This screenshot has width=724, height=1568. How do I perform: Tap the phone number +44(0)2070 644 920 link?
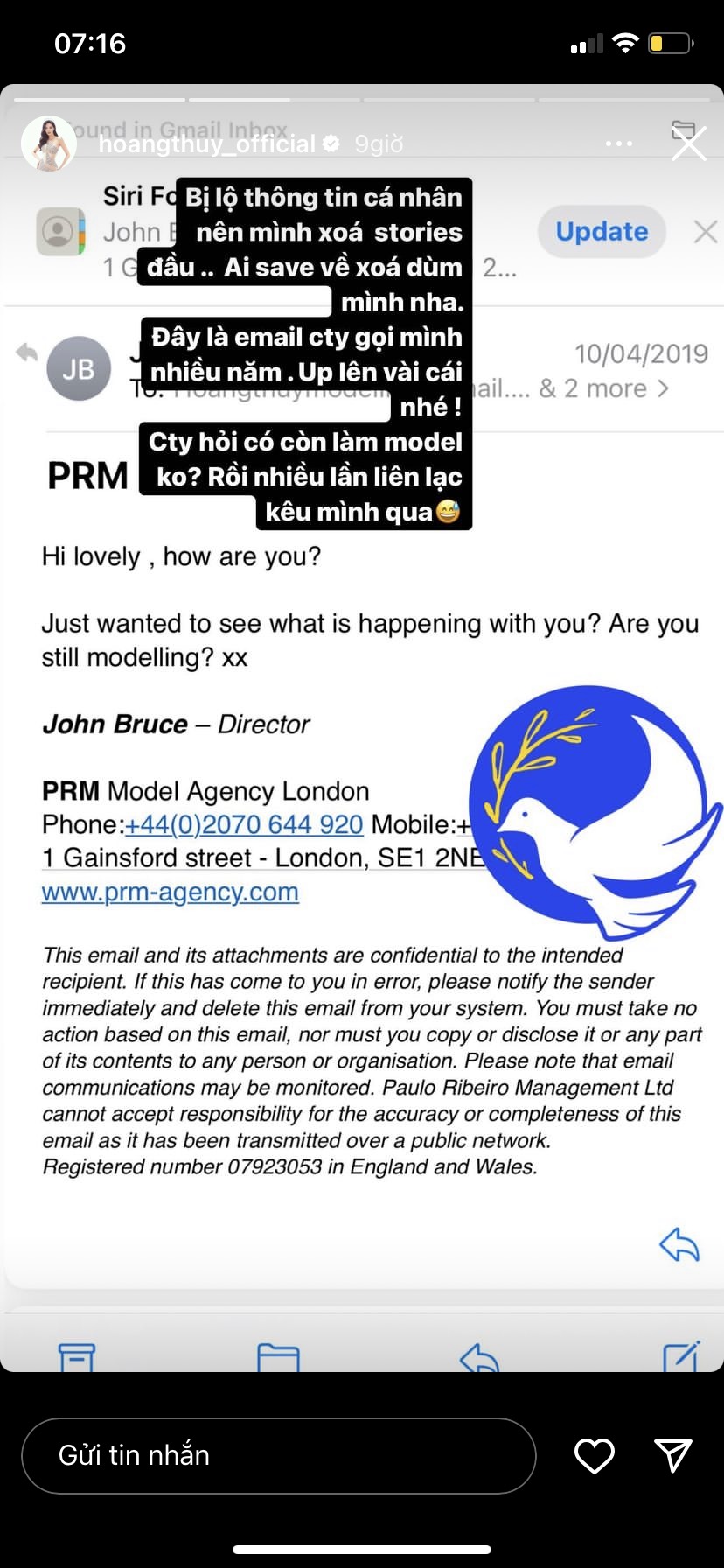(243, 824)
